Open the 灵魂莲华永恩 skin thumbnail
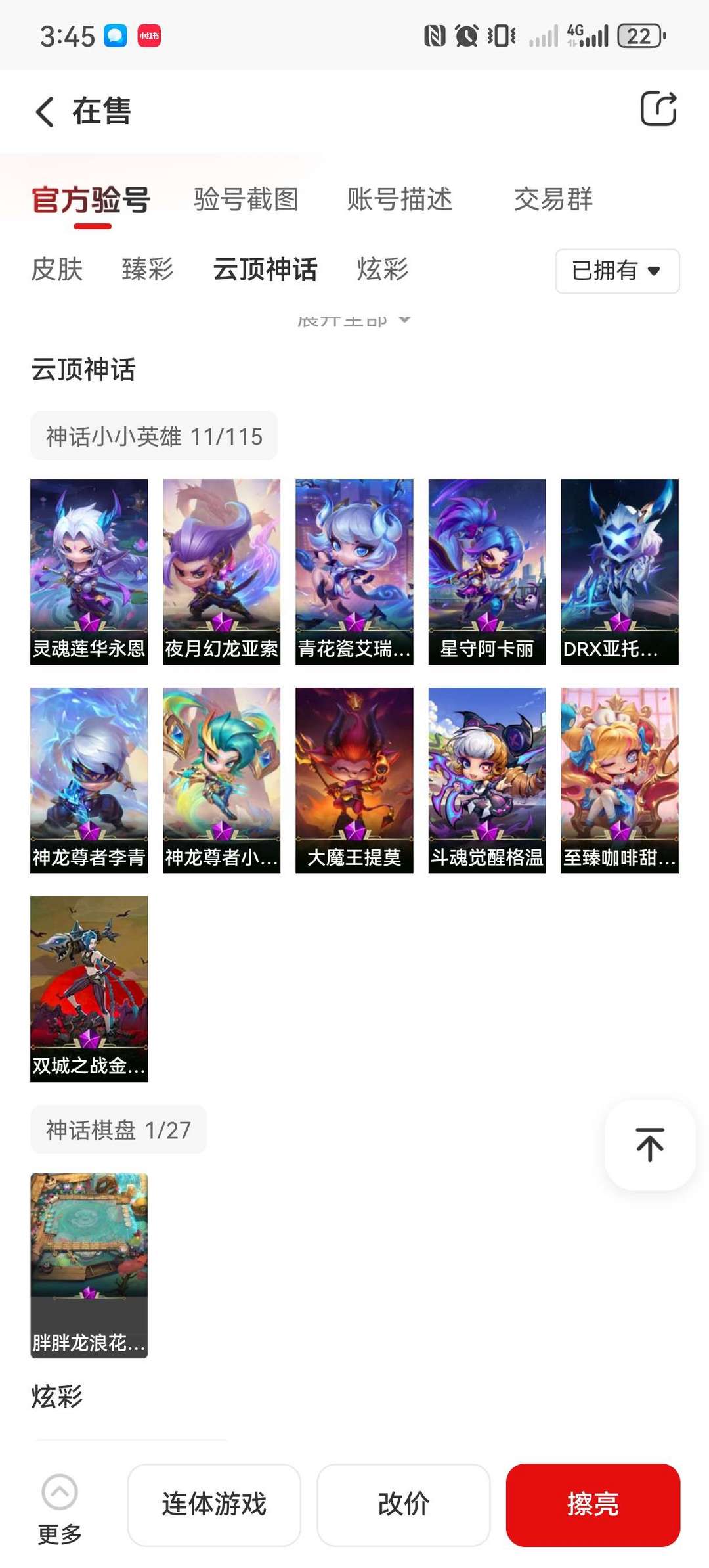Viewport: 709px width, 1568px height. pos(89,571)
